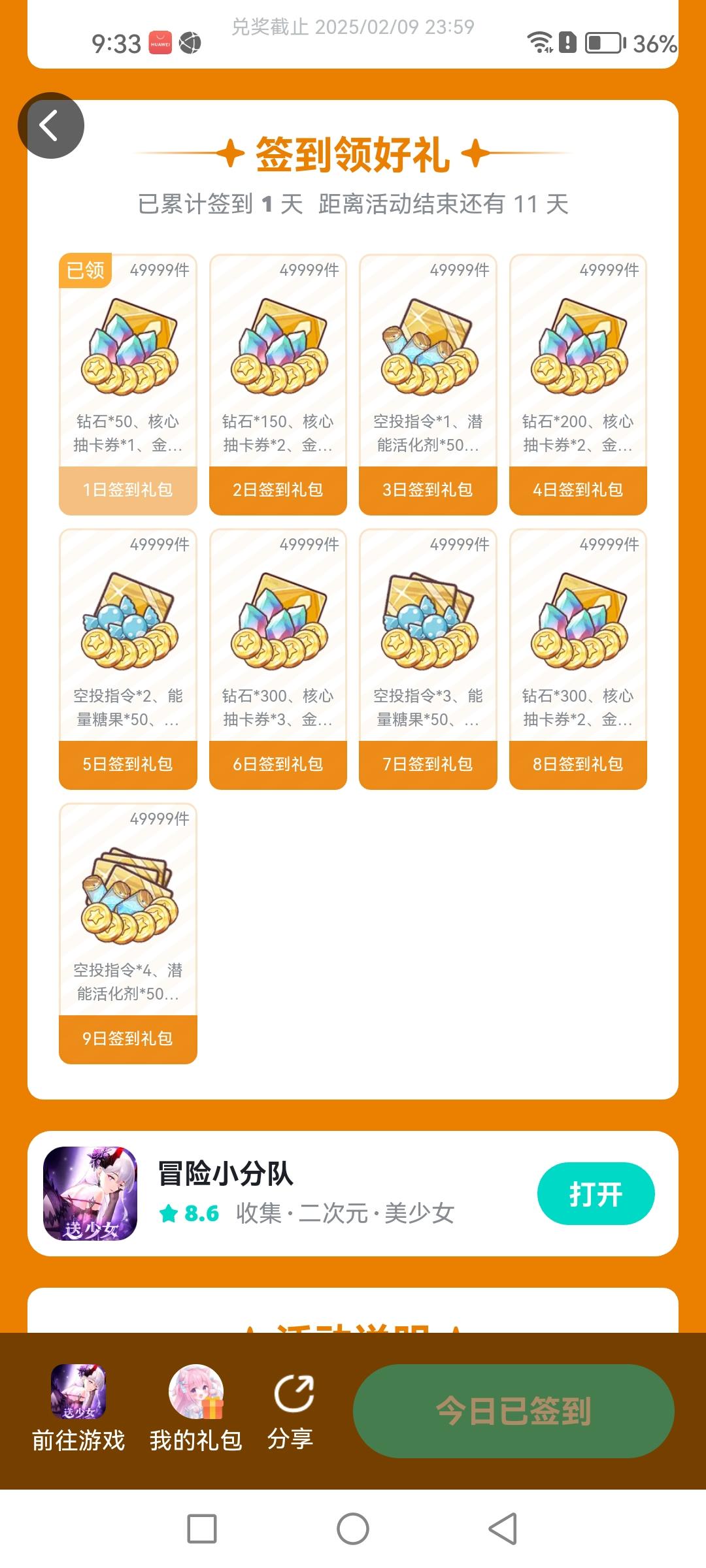Tap the back arrow at top left
Image resolution: width=706 pixels, height=1568 pixels.
[x=51, y=128]
